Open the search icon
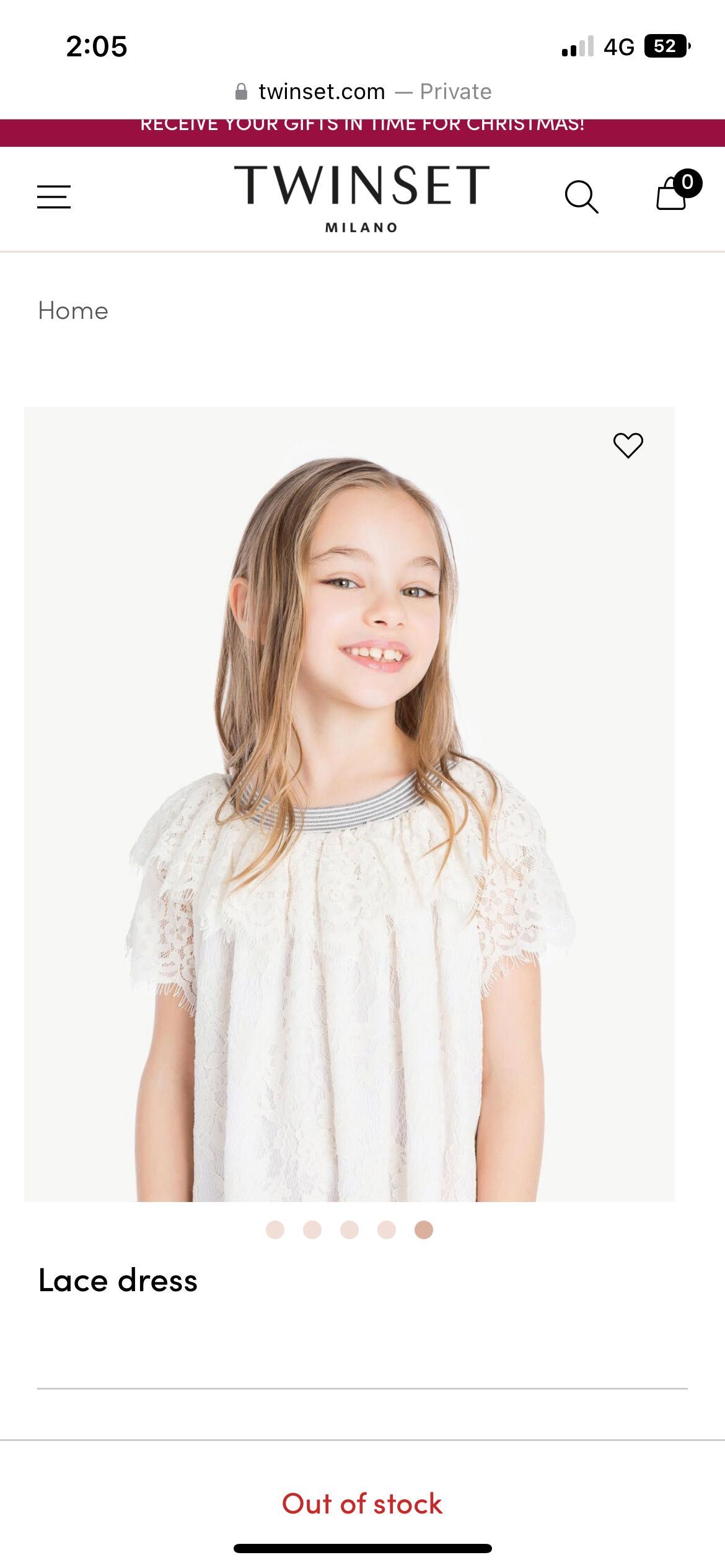The image size is (725, 1568). tap(581, 197)
